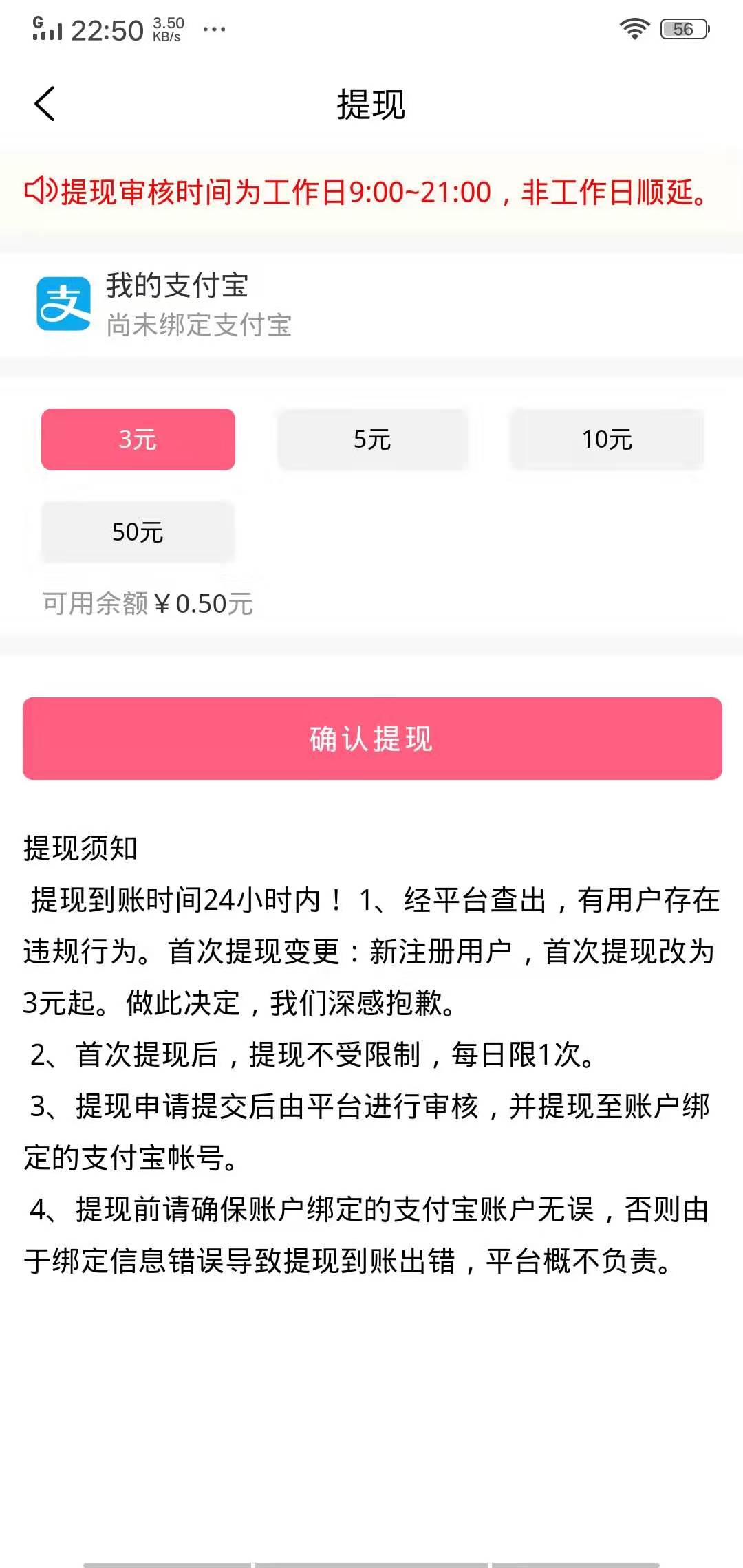This screenshot has height=1568, width=743.
Task: Select the 50元 withdrawal amount
Action: pyautogui.click(x=138, y=531)
